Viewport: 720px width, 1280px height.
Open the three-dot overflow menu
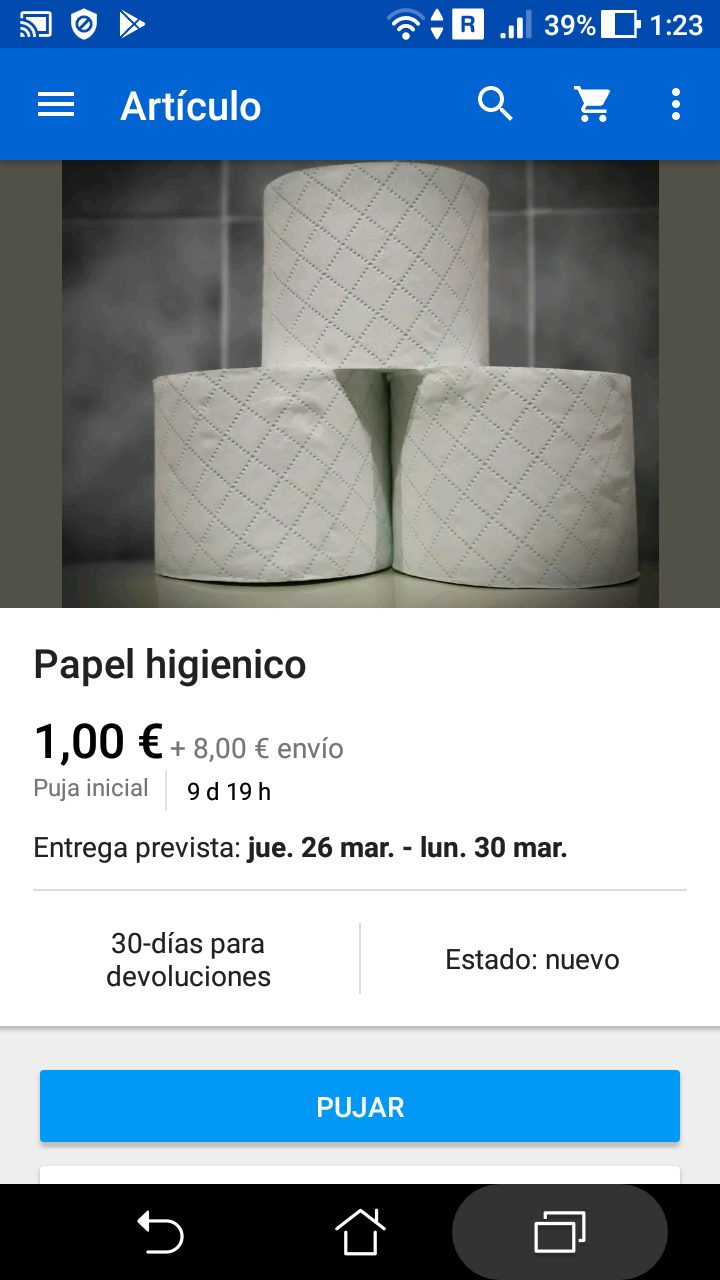click(x=676, y=104)
